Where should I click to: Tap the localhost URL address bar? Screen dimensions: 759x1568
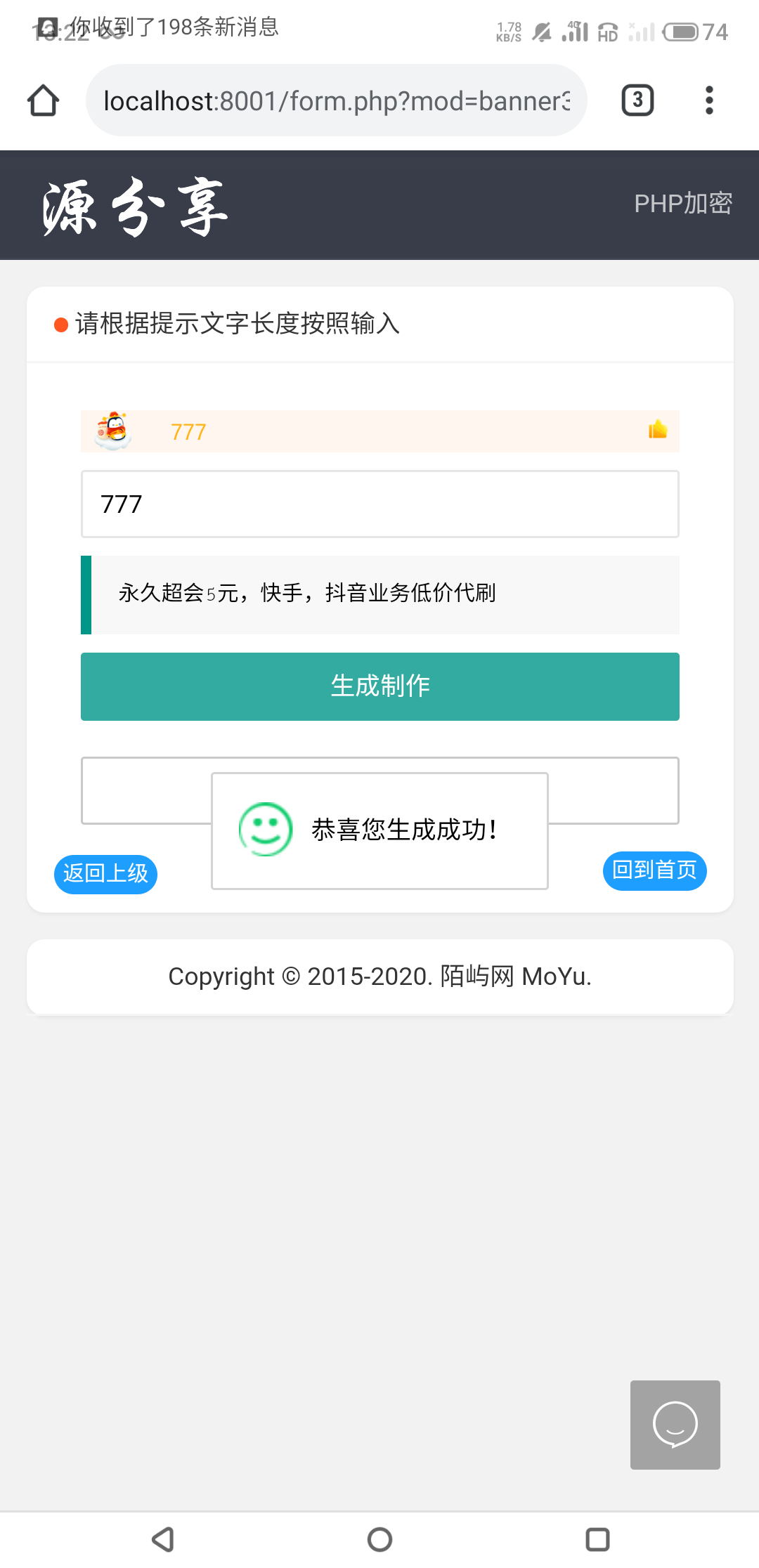(x=336, y=100)
